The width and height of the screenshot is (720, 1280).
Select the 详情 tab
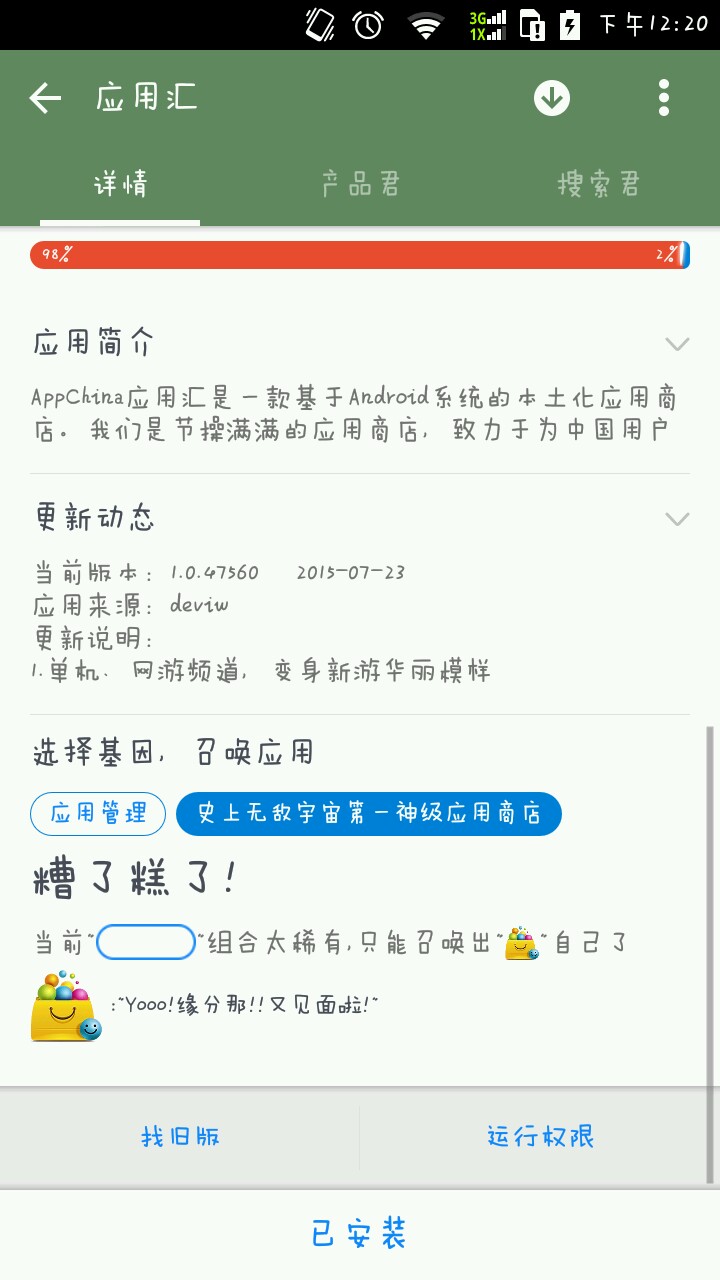[120, 184]
